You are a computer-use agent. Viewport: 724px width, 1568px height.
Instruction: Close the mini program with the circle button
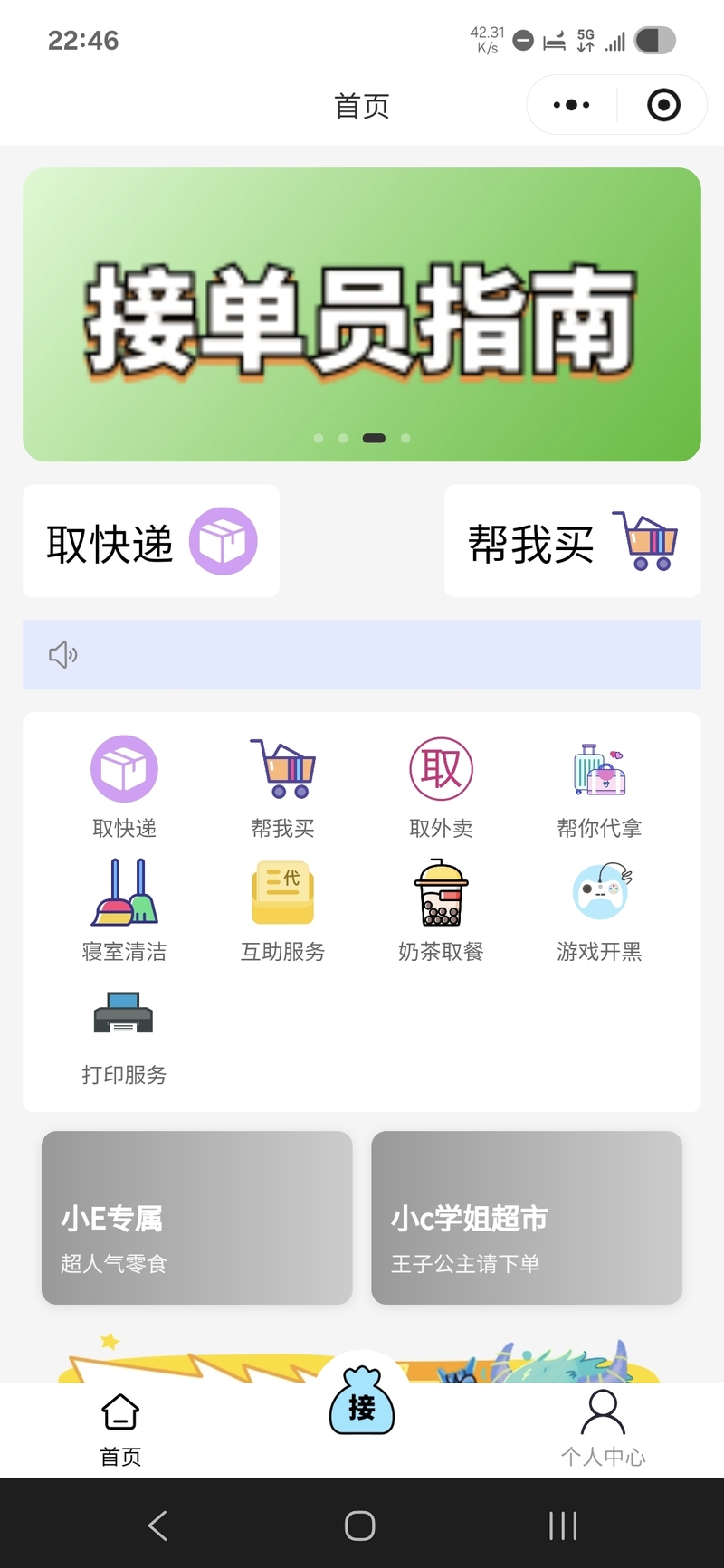pyautogui.click(x=663, y=105)
